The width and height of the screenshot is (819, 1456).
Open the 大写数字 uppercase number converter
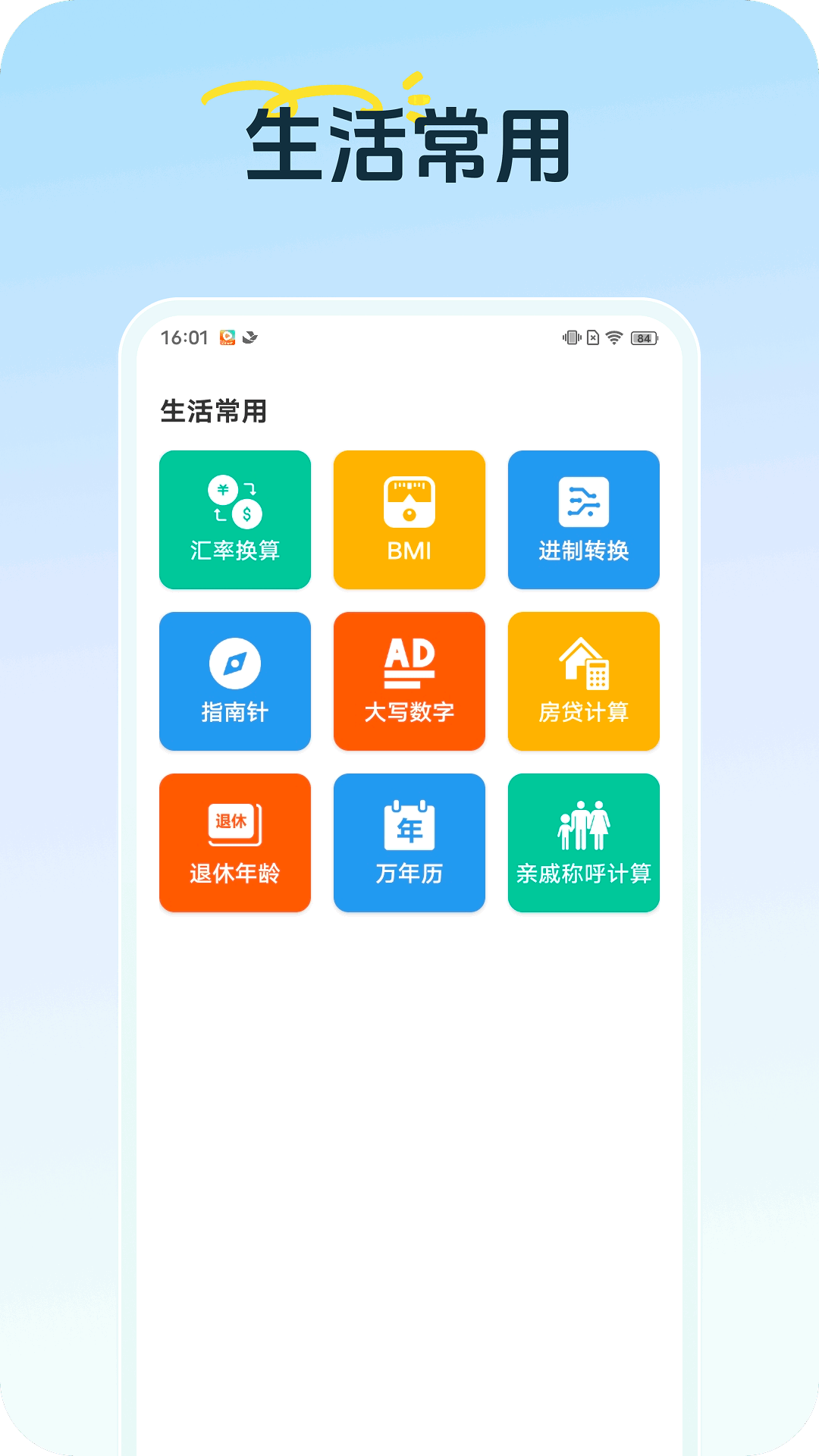pyautogui.click(x=409, y=680)
